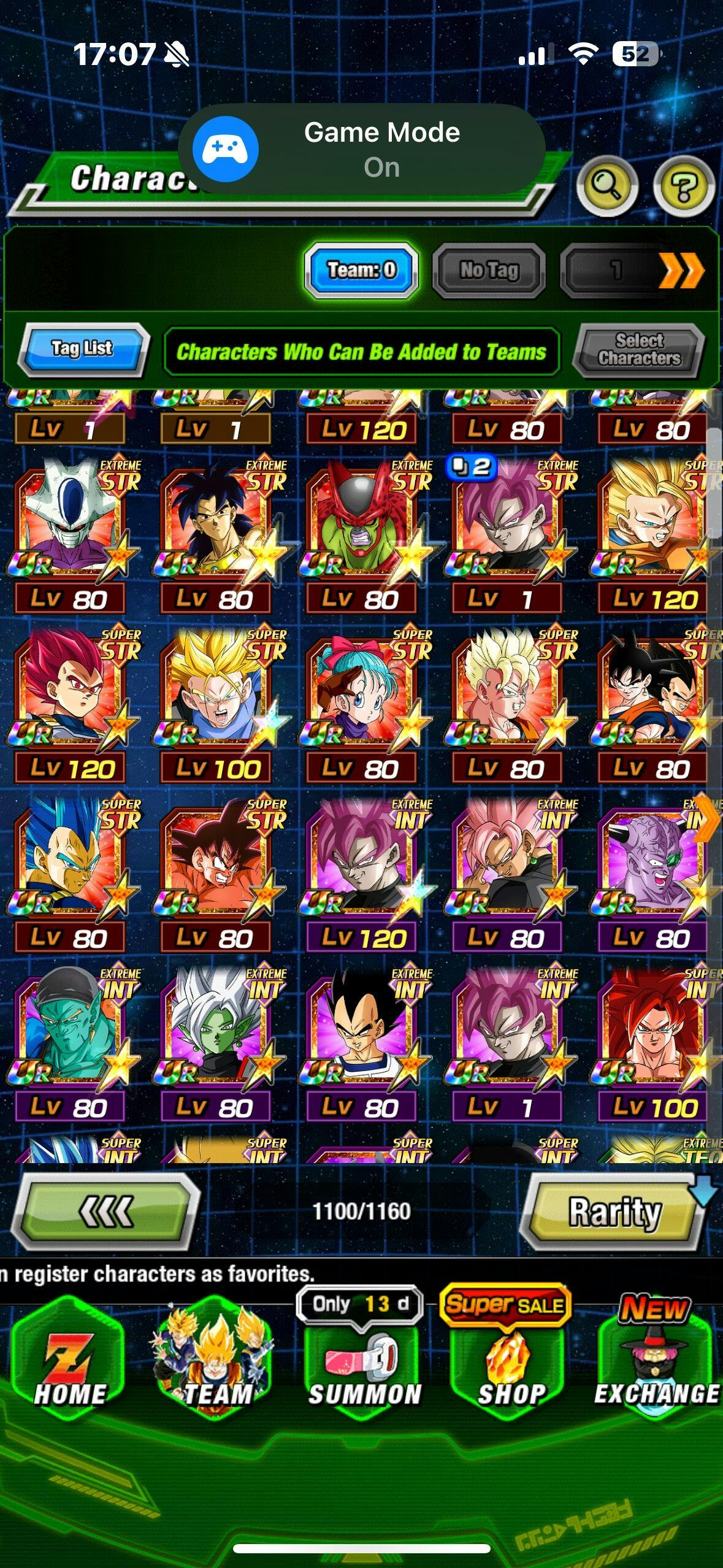
Task: Open the magnifying glass search icon
Action: (607, 186)
